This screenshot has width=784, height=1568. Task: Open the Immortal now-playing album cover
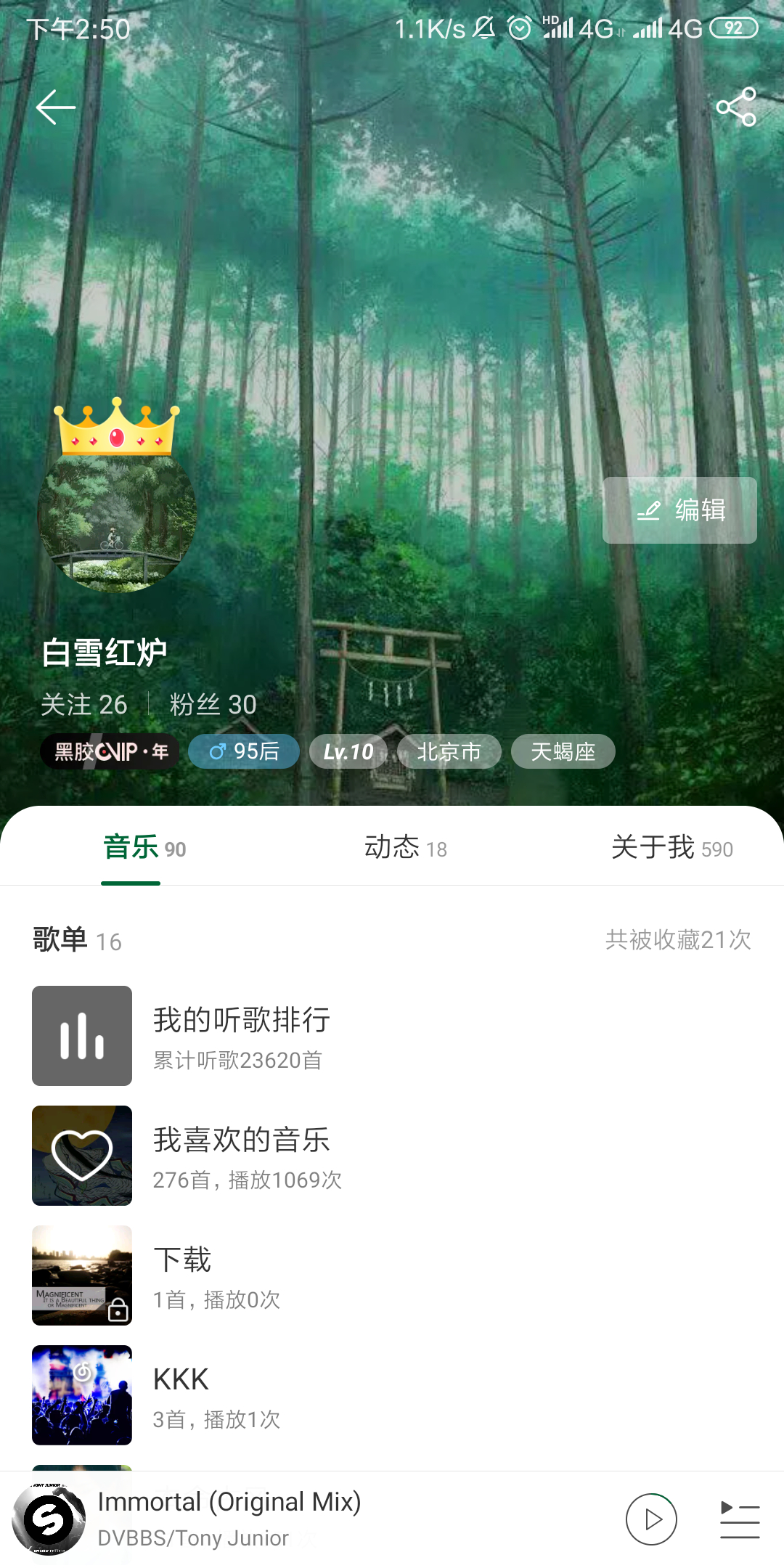[x=49, y=1519]
